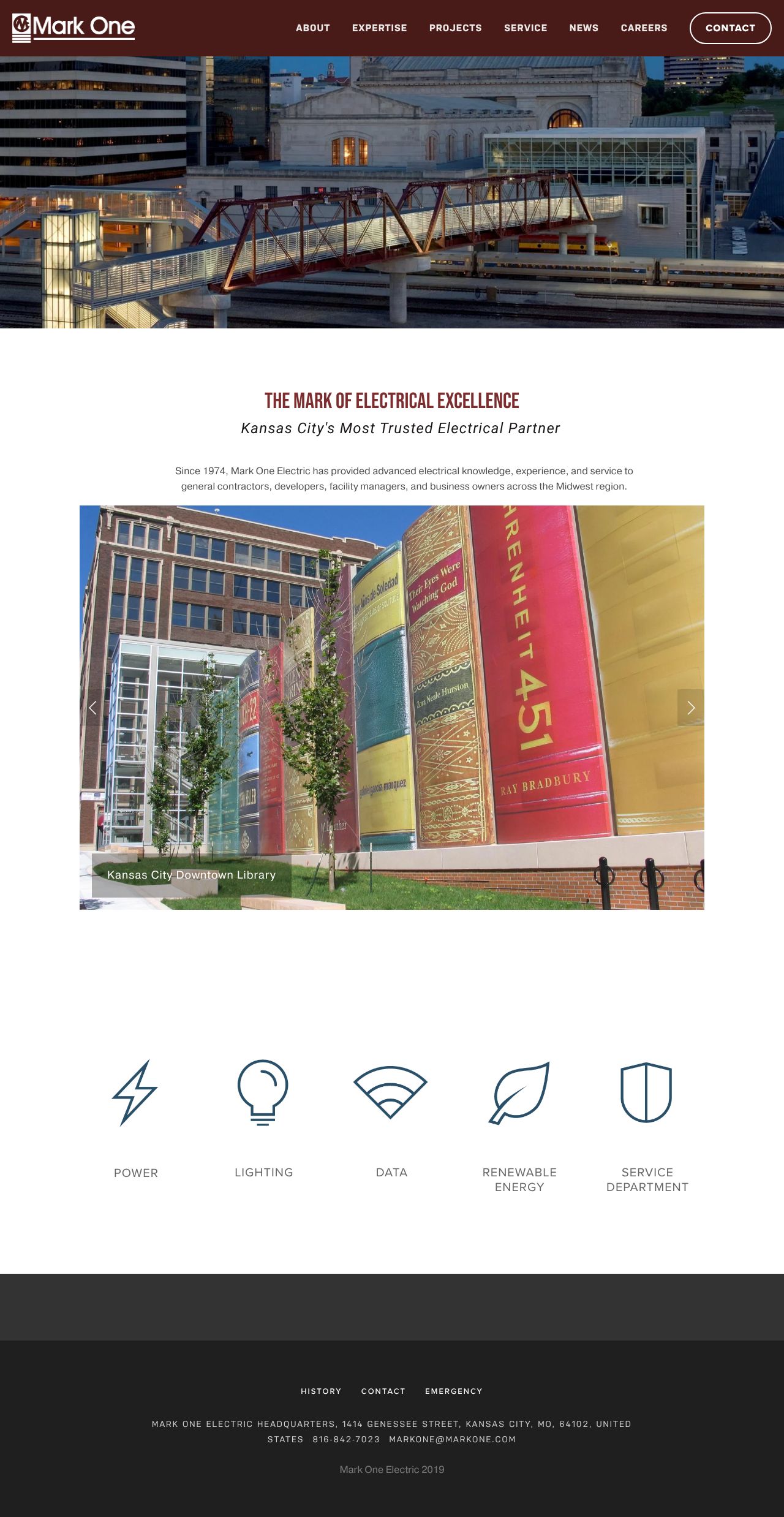
Task: View Renewable Energy leaf icon
Action: point(519,1092)
